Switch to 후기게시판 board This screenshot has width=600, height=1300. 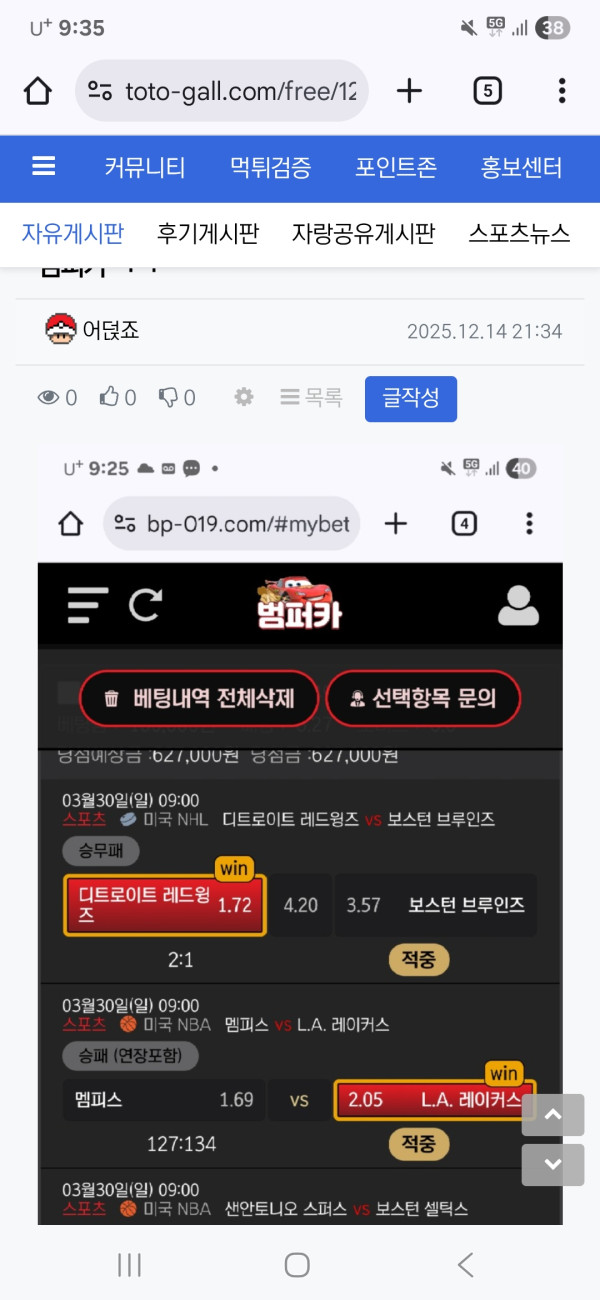208,234
